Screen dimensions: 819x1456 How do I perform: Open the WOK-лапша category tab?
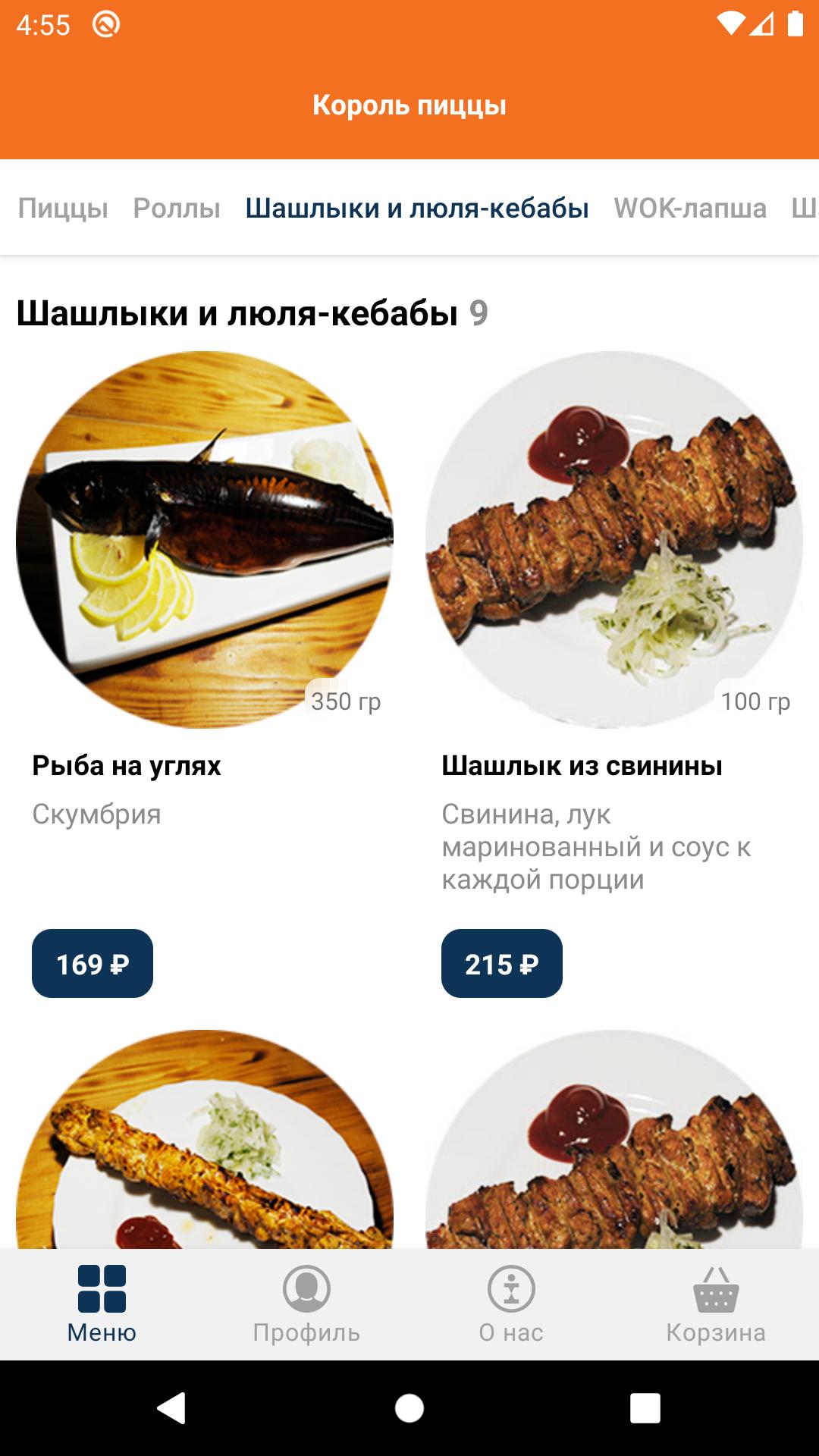pyautogui.click(x=690, y=208)
